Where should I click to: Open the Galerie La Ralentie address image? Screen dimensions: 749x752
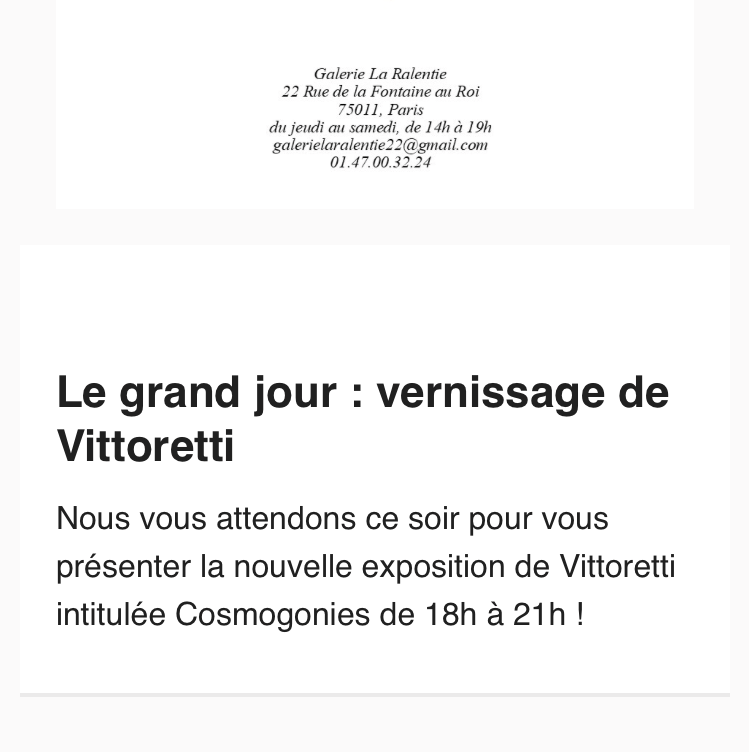tap(376, 116)
